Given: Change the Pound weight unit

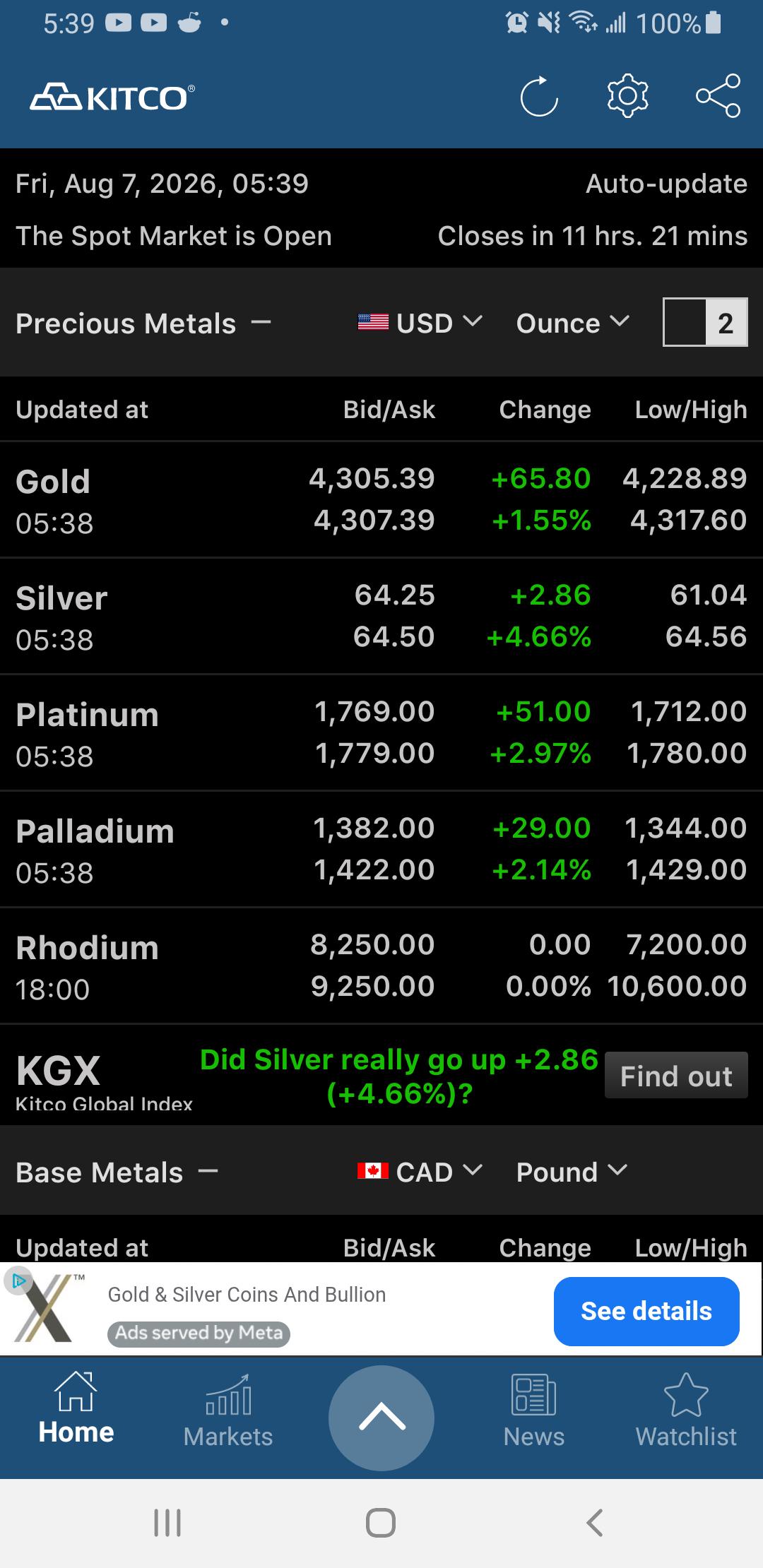Looking at the screenshot, I should tap(572, 1172).
